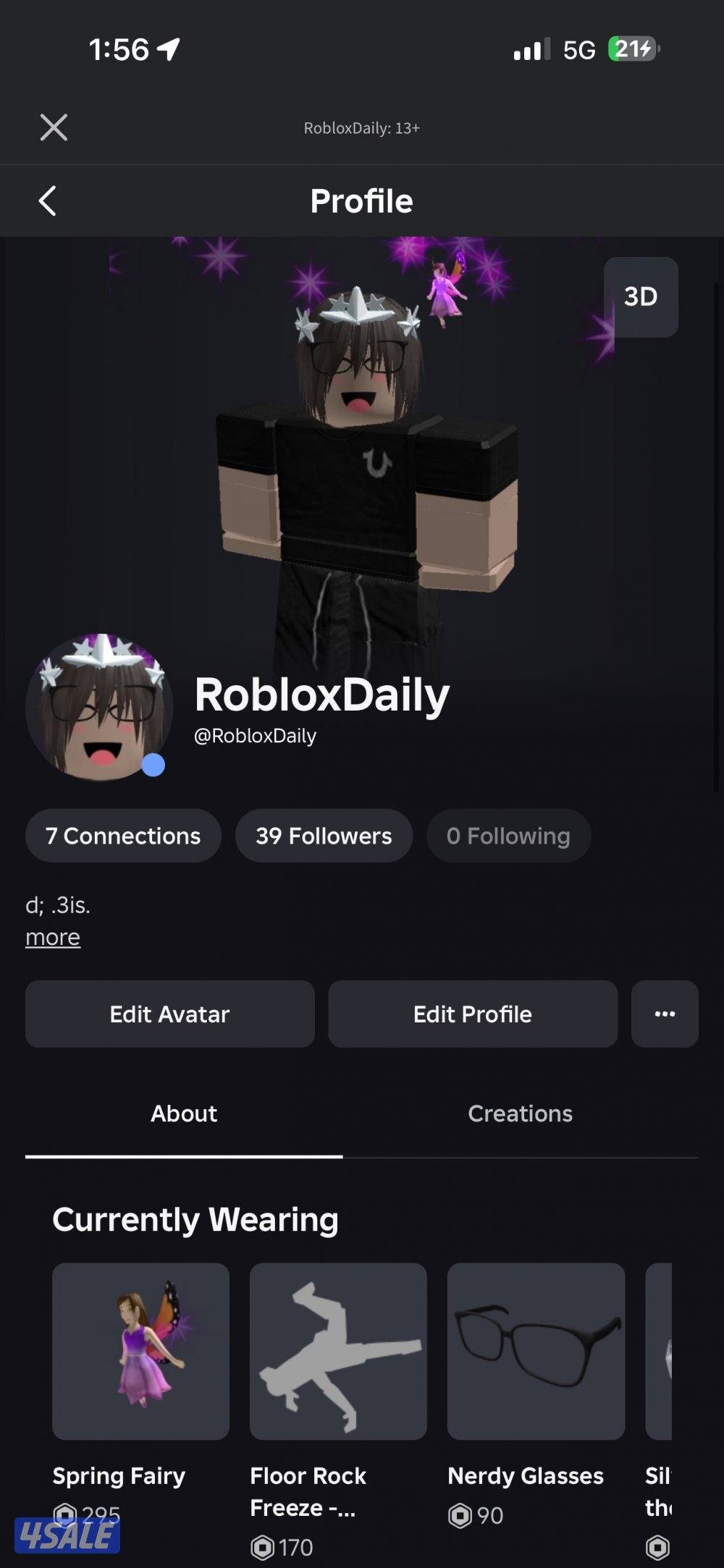Open the Spring Fairy item
724x1568 pixels.
(140, 1351)
